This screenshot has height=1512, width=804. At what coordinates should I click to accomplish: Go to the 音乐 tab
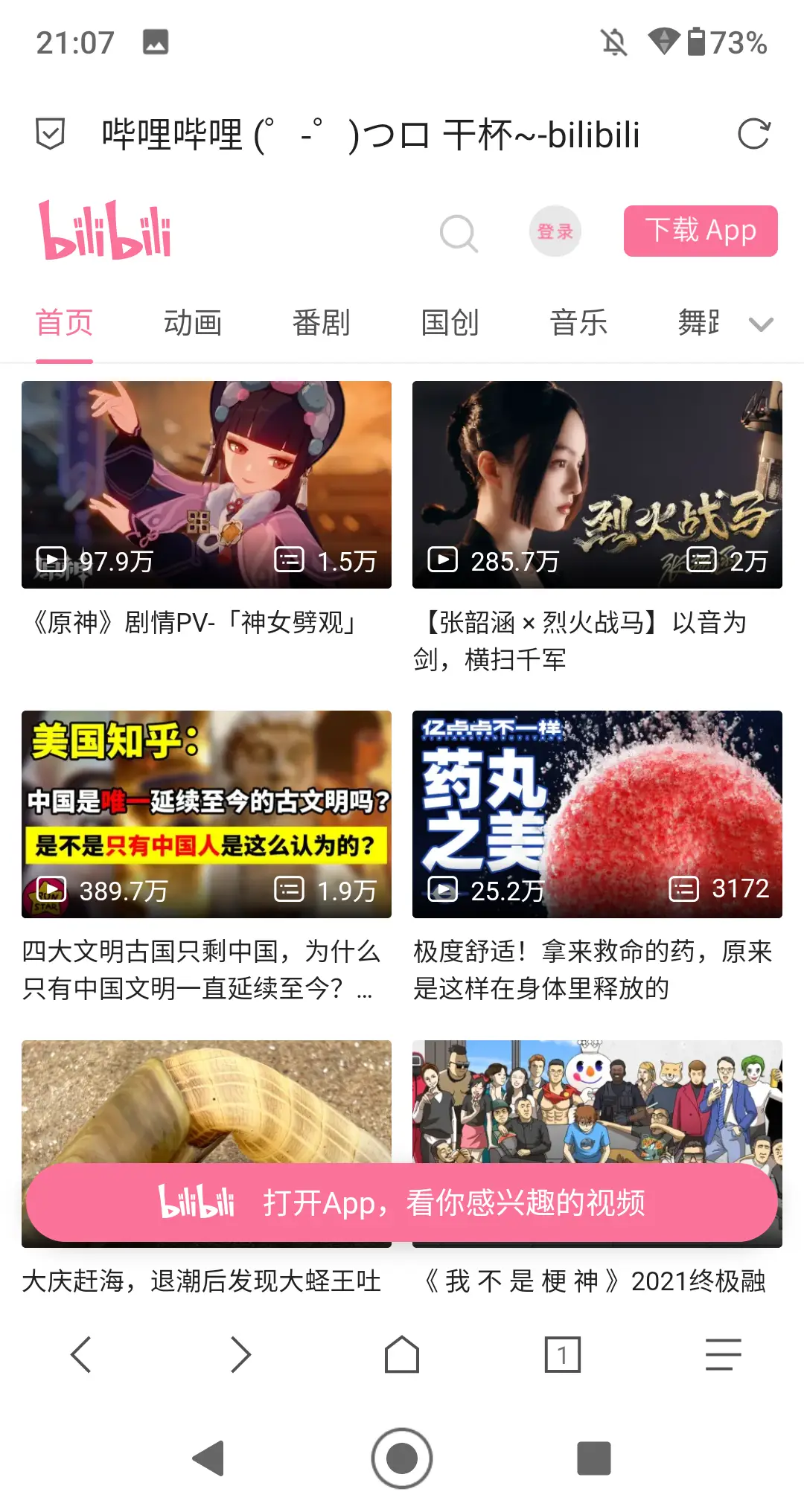pos(578,324)
